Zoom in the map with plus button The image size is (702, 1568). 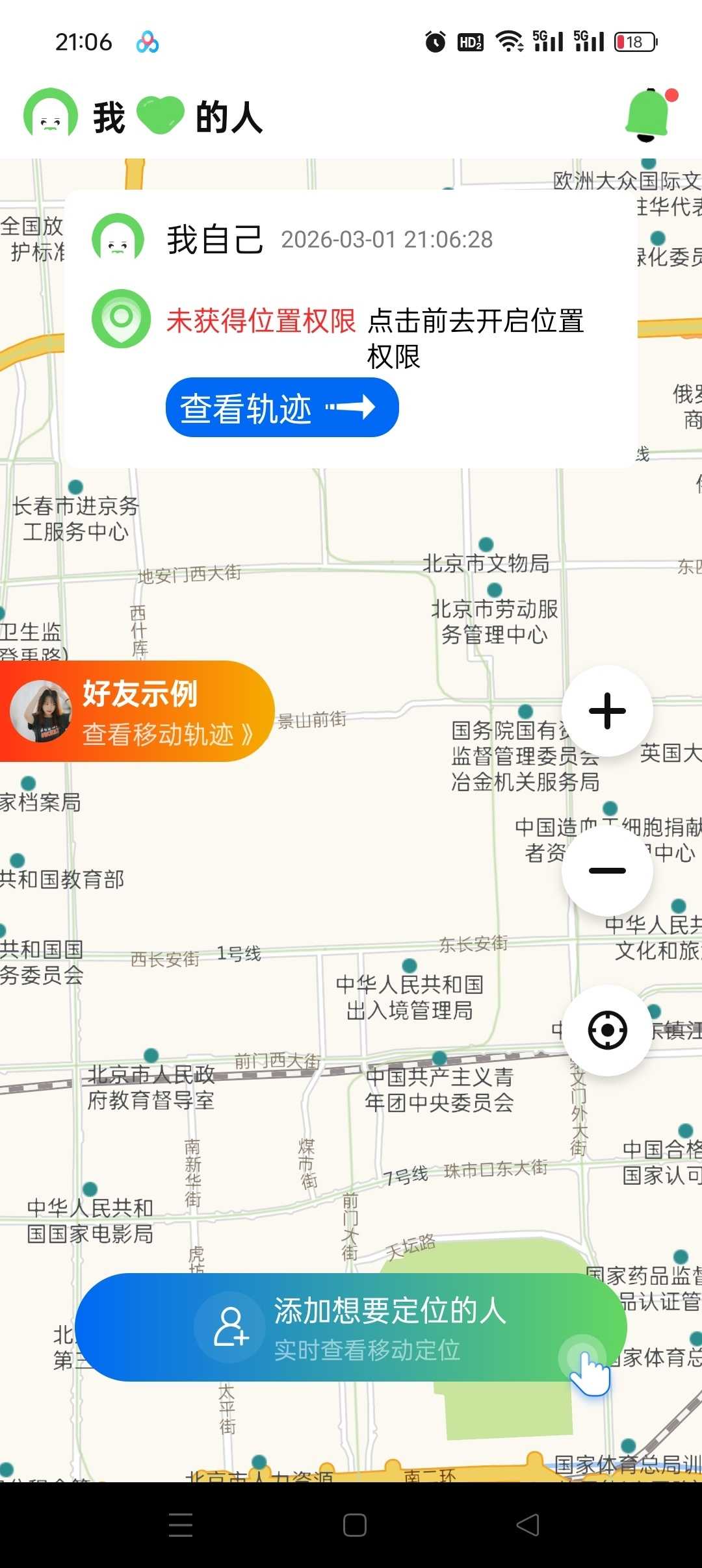[x=607, y=711]
